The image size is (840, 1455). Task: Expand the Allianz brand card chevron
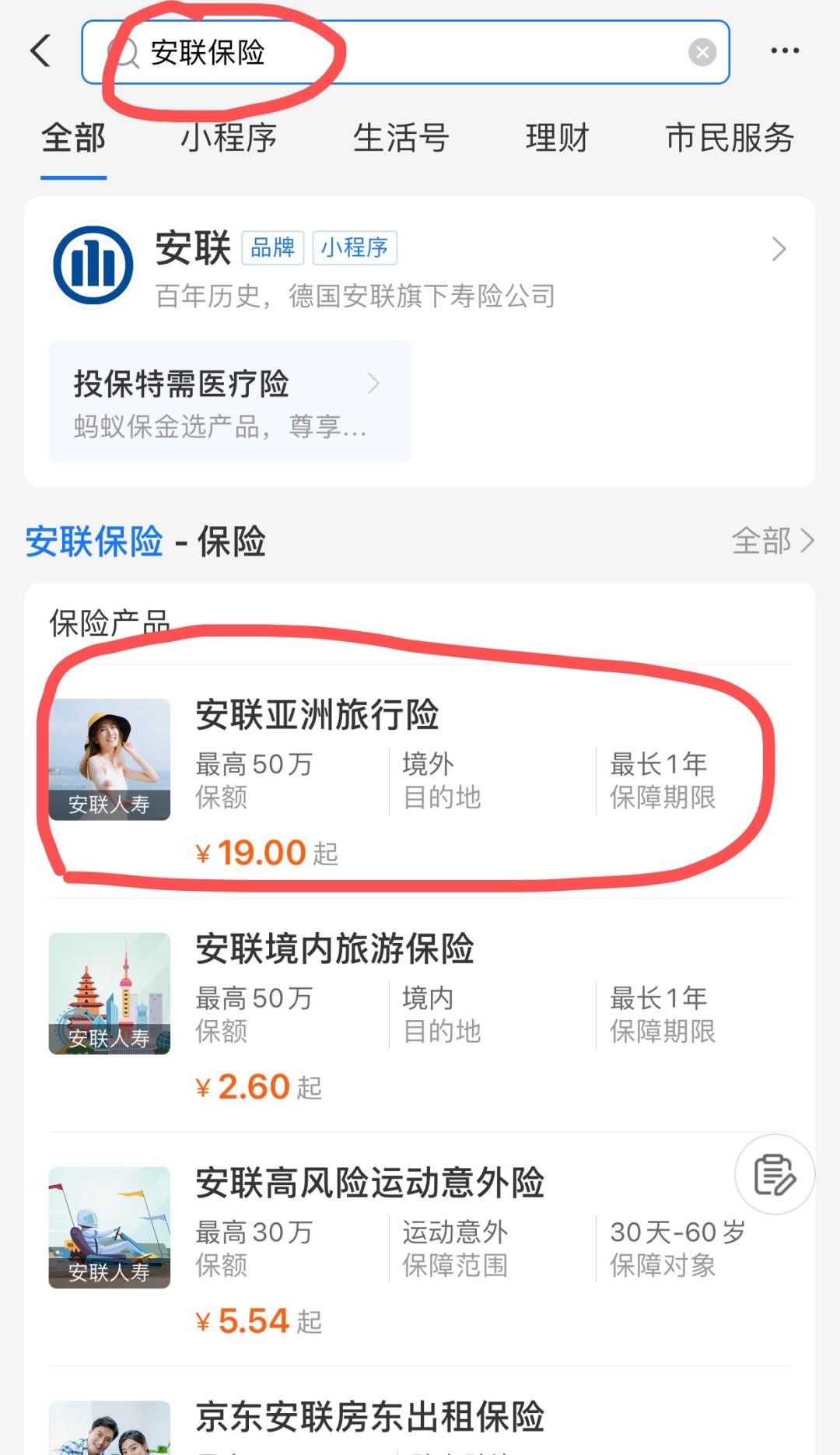pos(780,249)
